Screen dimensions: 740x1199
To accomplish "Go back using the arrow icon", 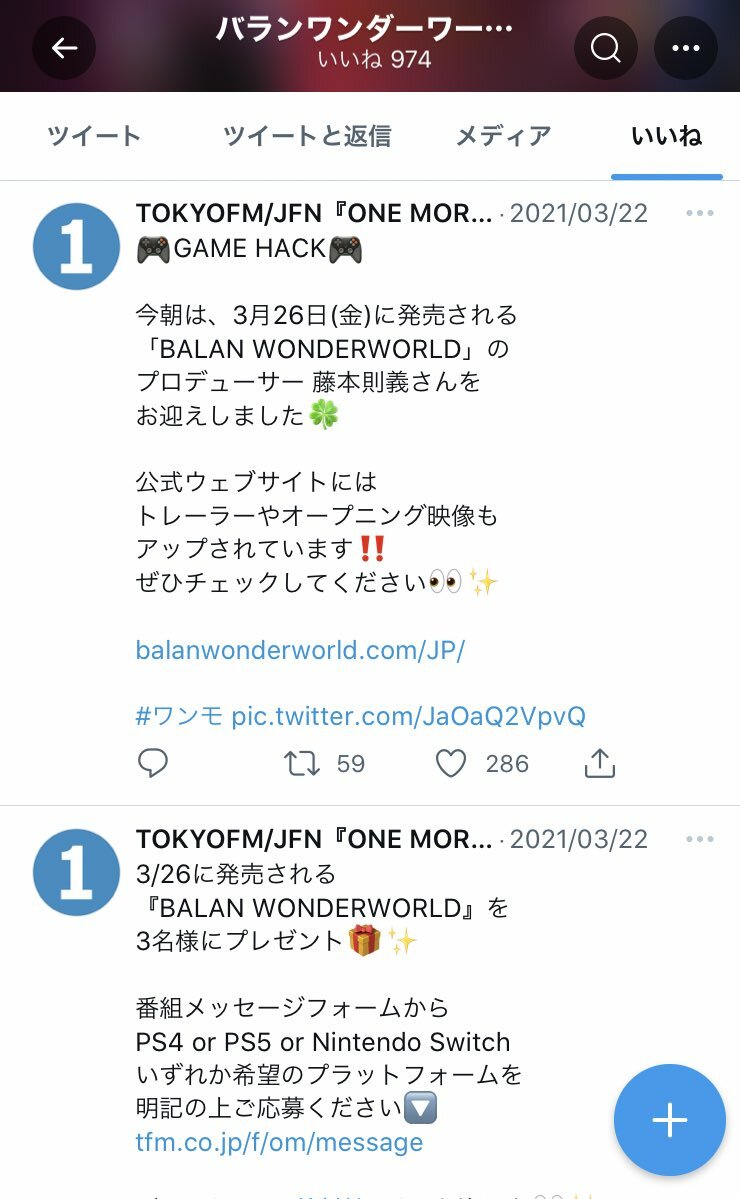I will 64,47.
